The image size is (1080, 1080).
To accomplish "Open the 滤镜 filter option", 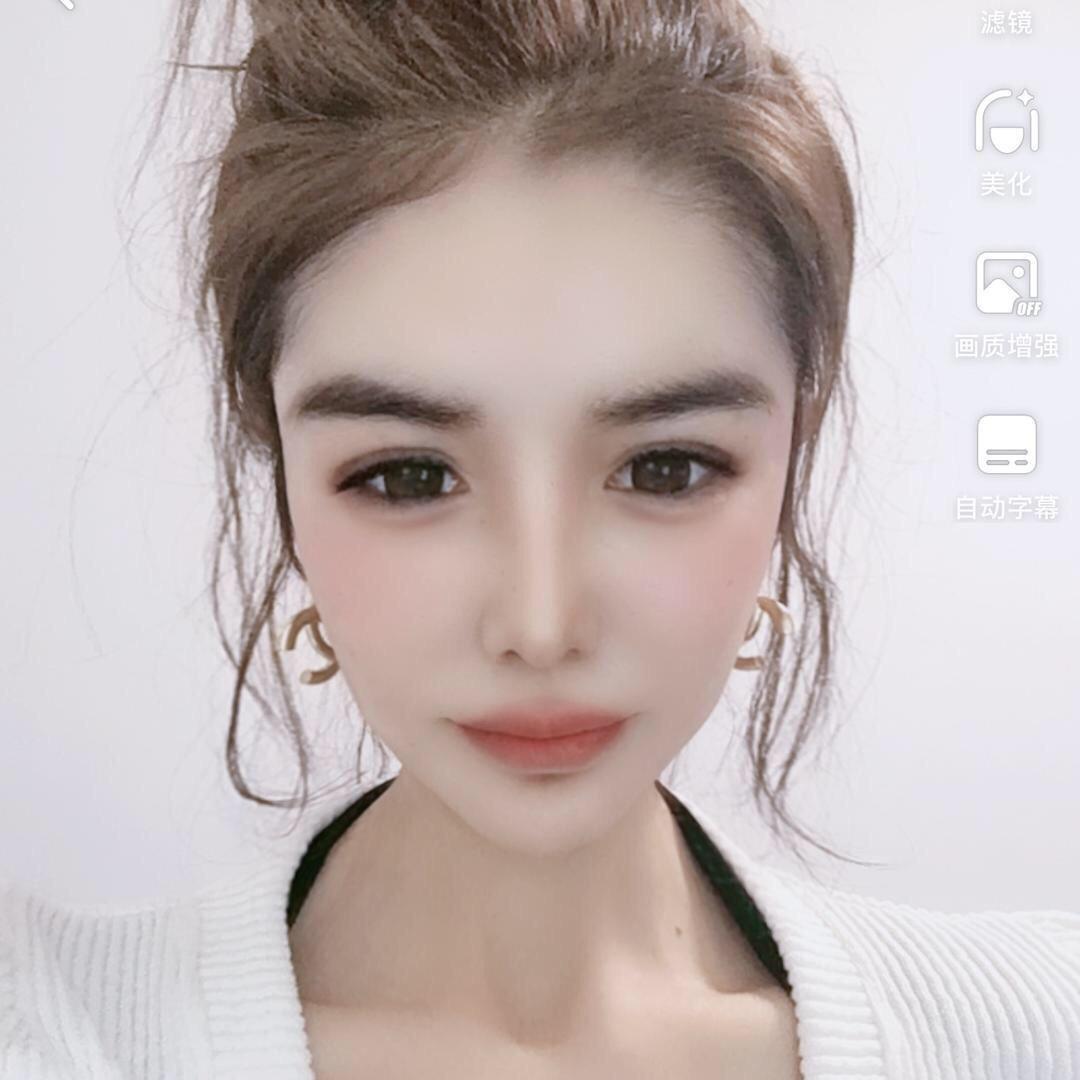I will (x=1006, y=18).
